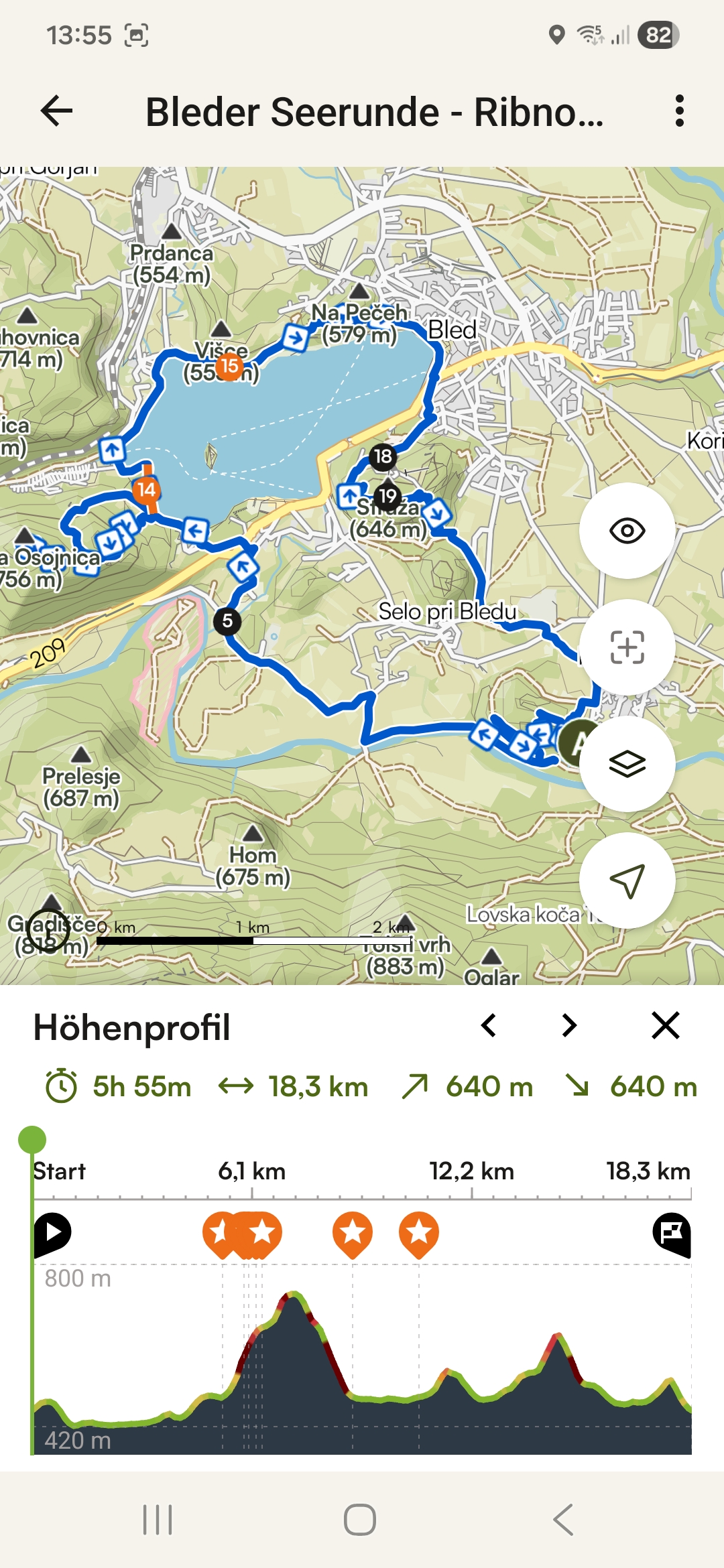Select waypoint 18 on the map

(x=383, y=457)
